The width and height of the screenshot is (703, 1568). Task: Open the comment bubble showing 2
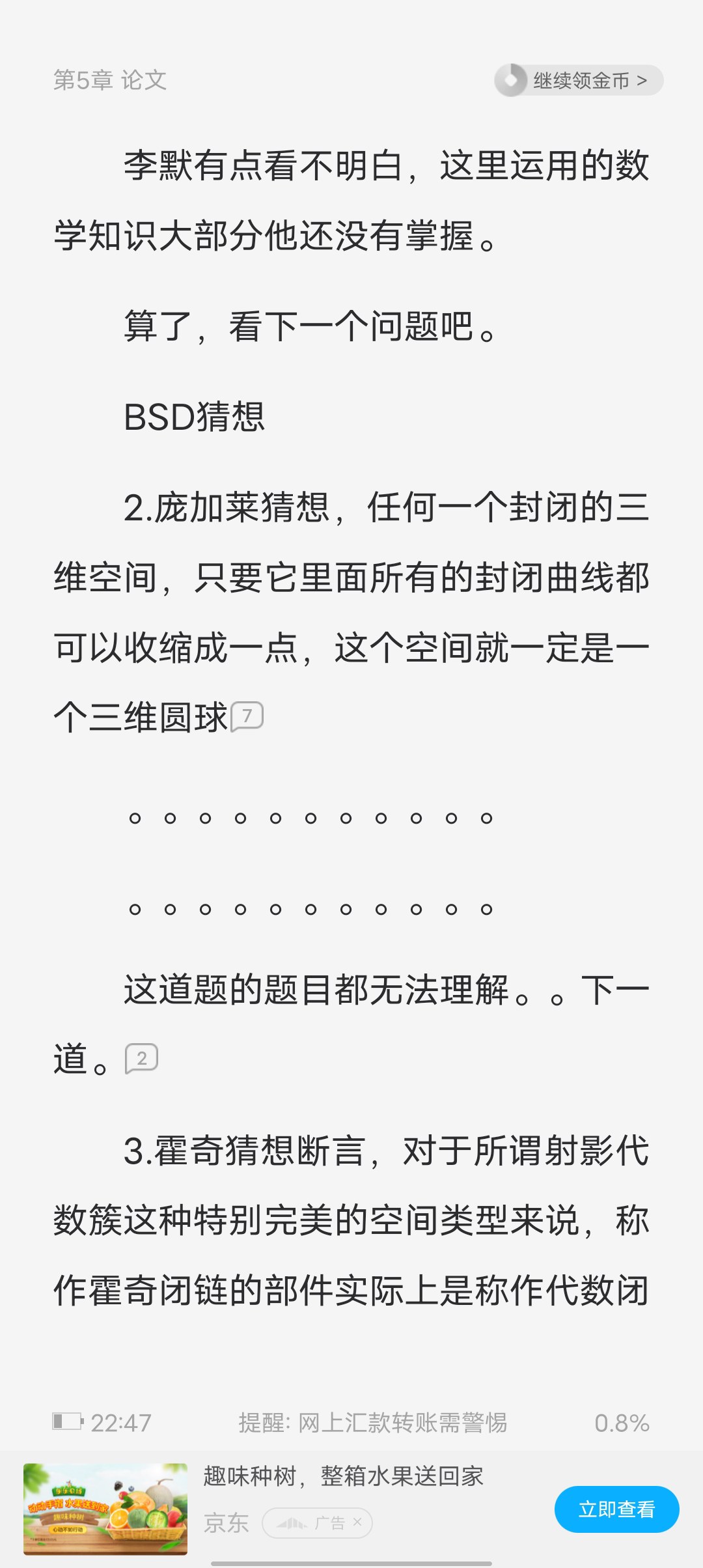pyautogui.click(x=142, y=1058)
